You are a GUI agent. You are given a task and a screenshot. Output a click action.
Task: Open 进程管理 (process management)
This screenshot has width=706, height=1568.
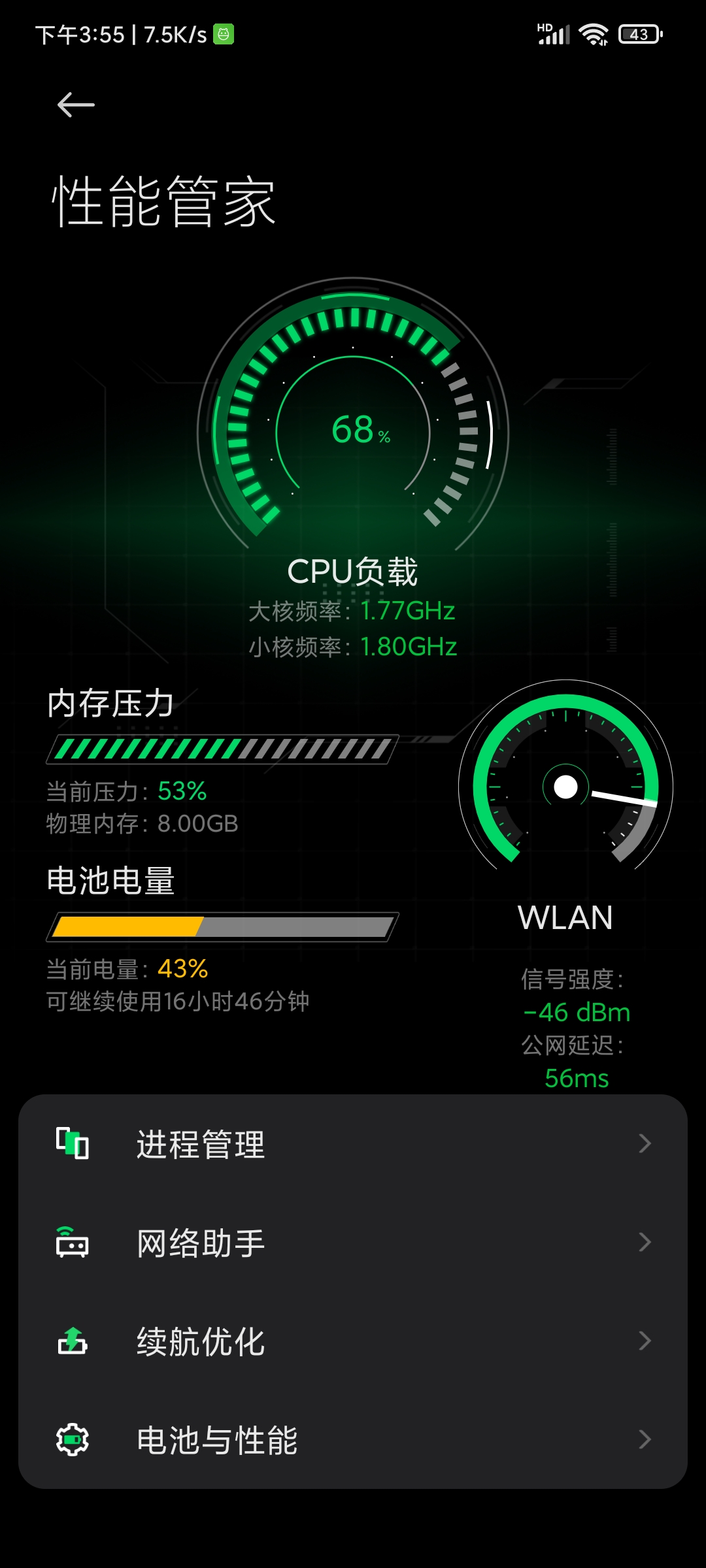click(x=353, y=1144)
